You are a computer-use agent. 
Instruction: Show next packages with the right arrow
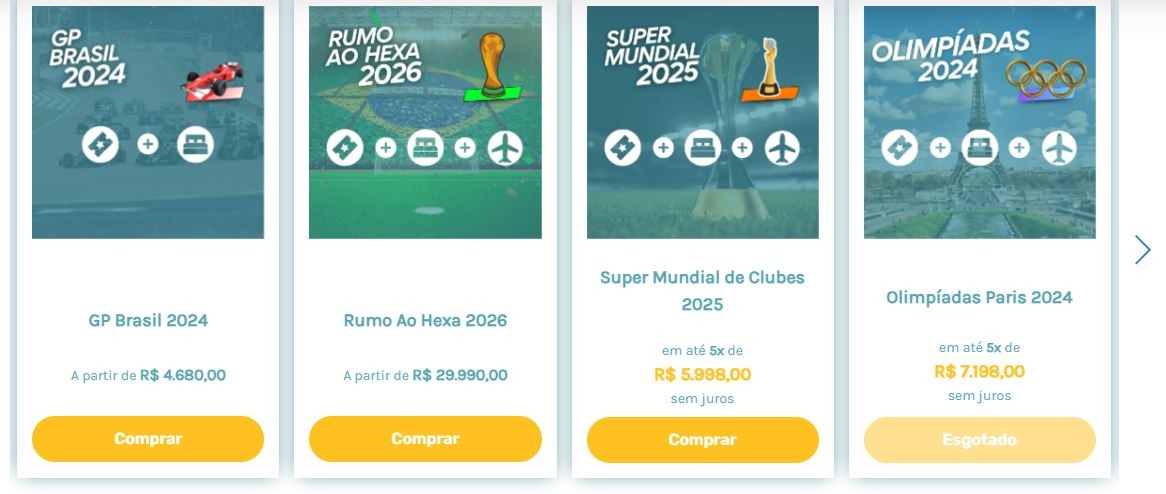1142,249
